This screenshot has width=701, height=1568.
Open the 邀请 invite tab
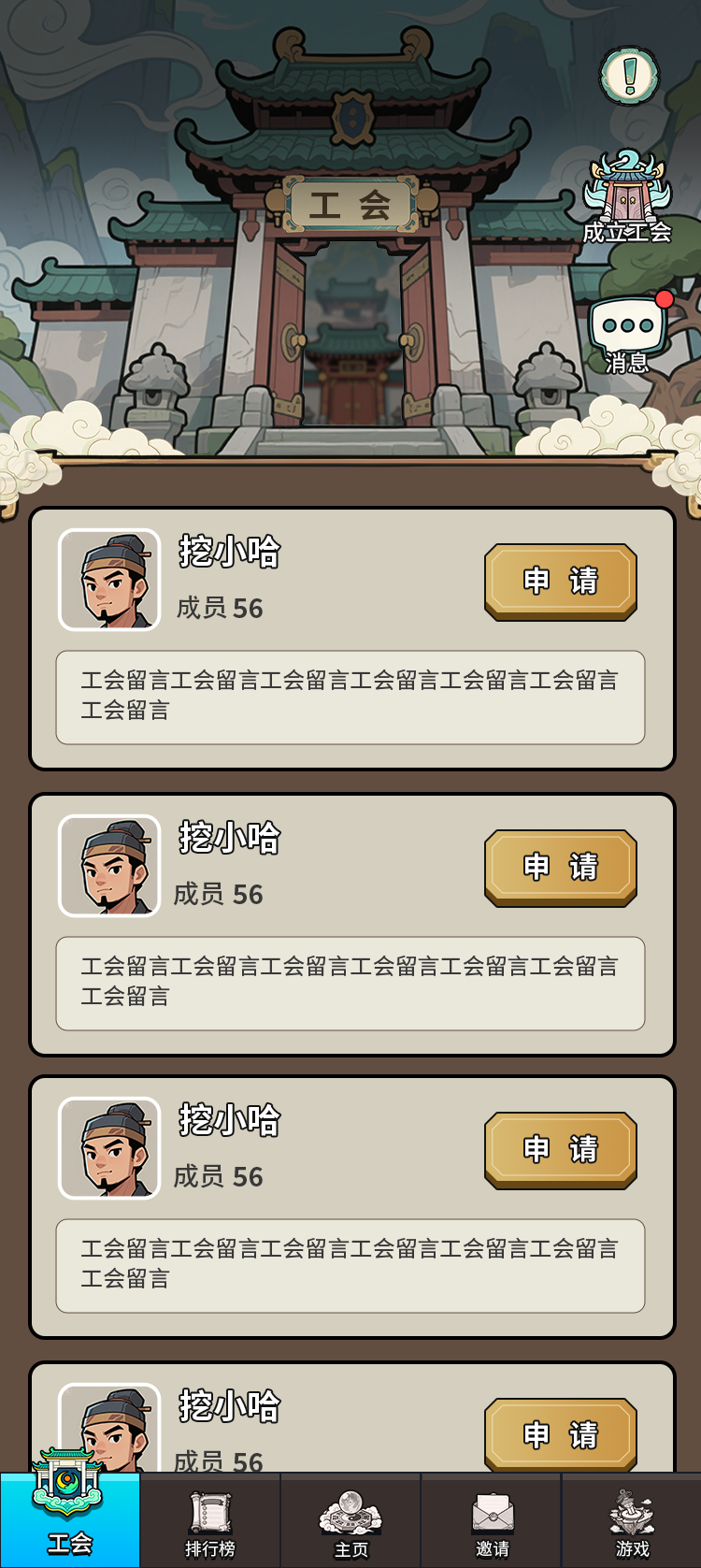pos(492,1520)
